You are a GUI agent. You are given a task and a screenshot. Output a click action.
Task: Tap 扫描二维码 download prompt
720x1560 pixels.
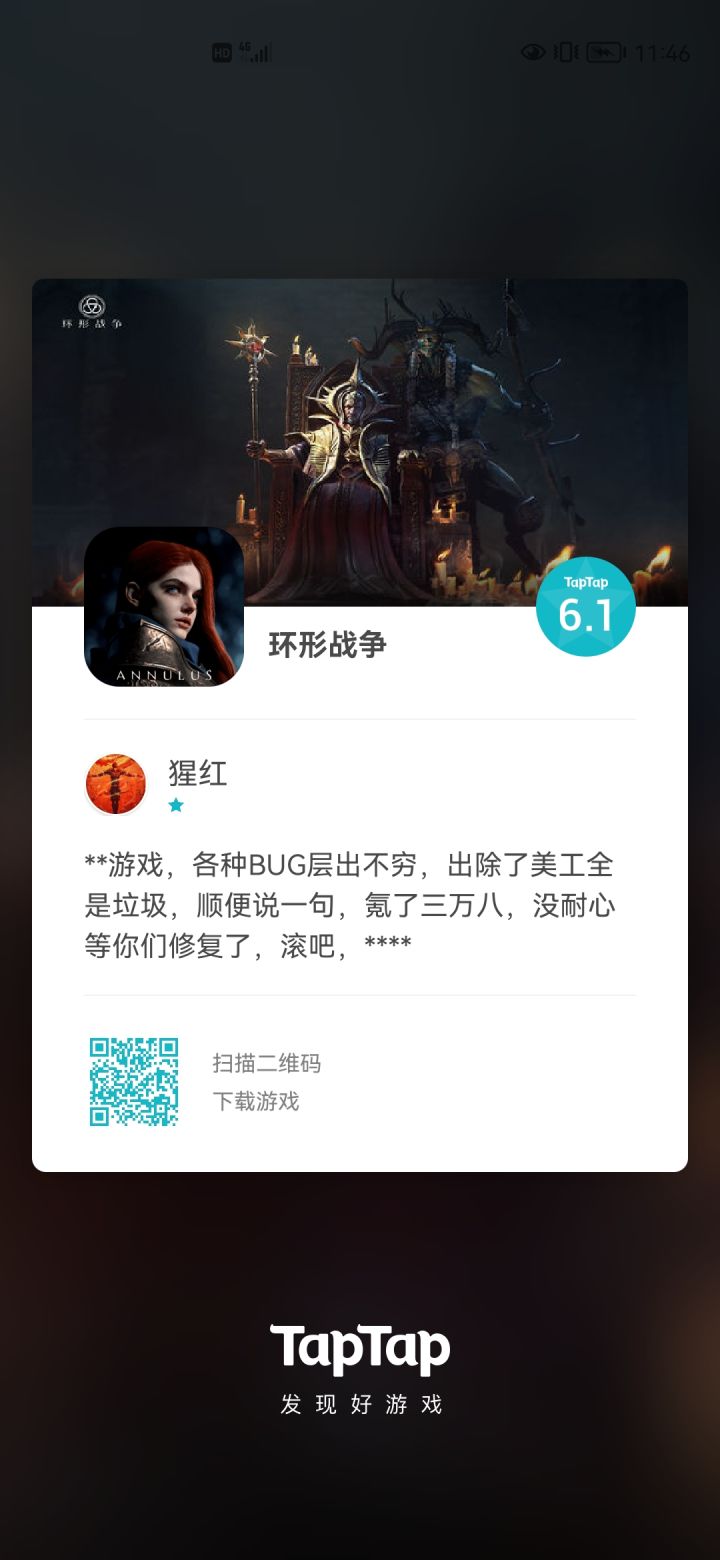pos(269,1063)
